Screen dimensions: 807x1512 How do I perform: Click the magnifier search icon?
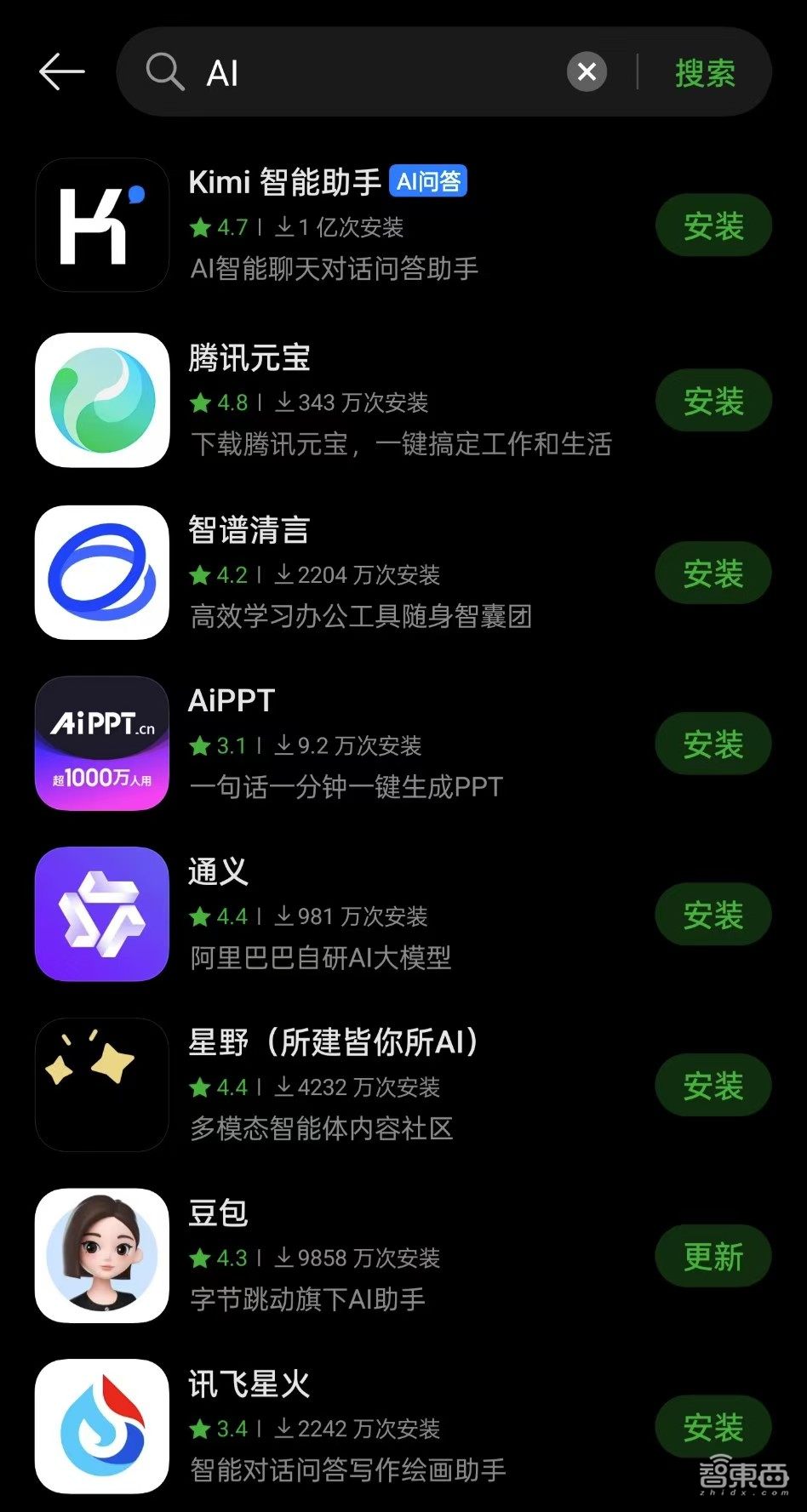(166, 73)
